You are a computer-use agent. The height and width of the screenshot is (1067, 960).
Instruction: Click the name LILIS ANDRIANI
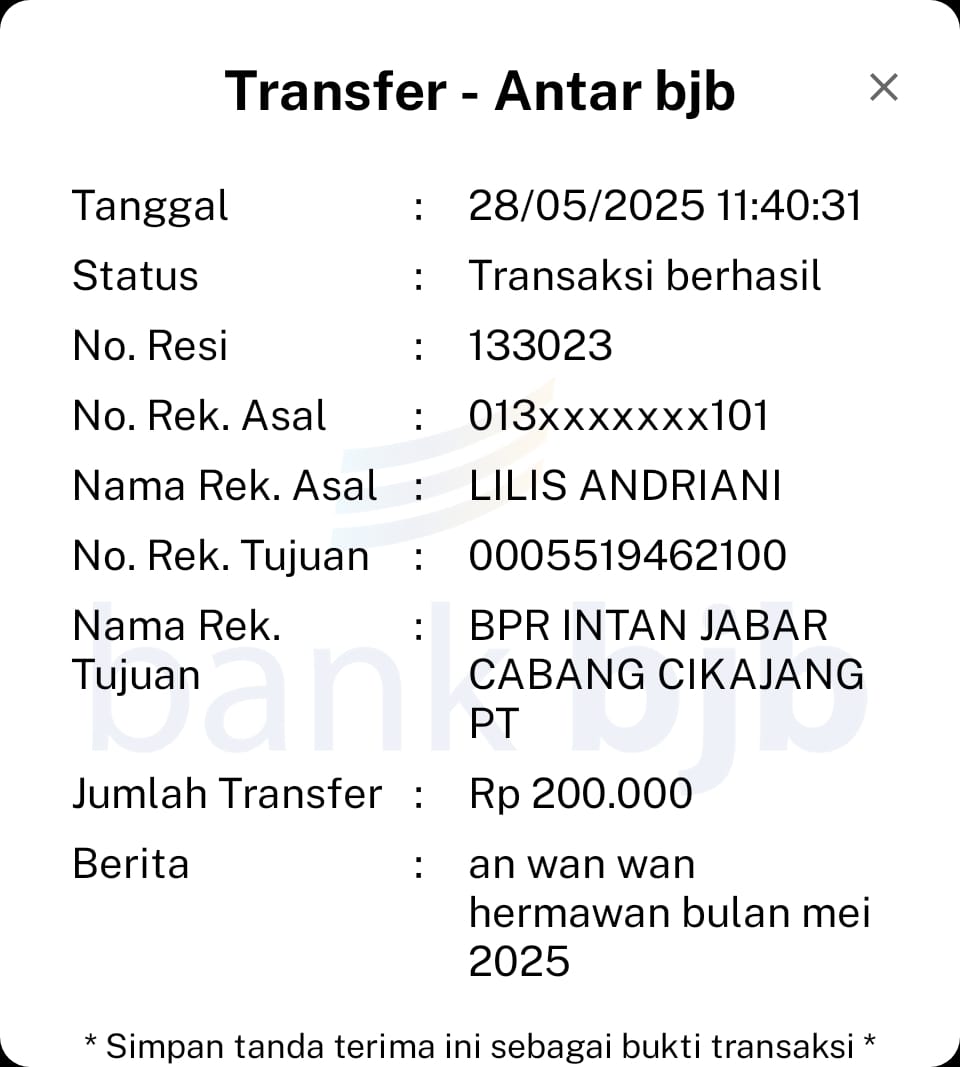(x=627, y=485)
